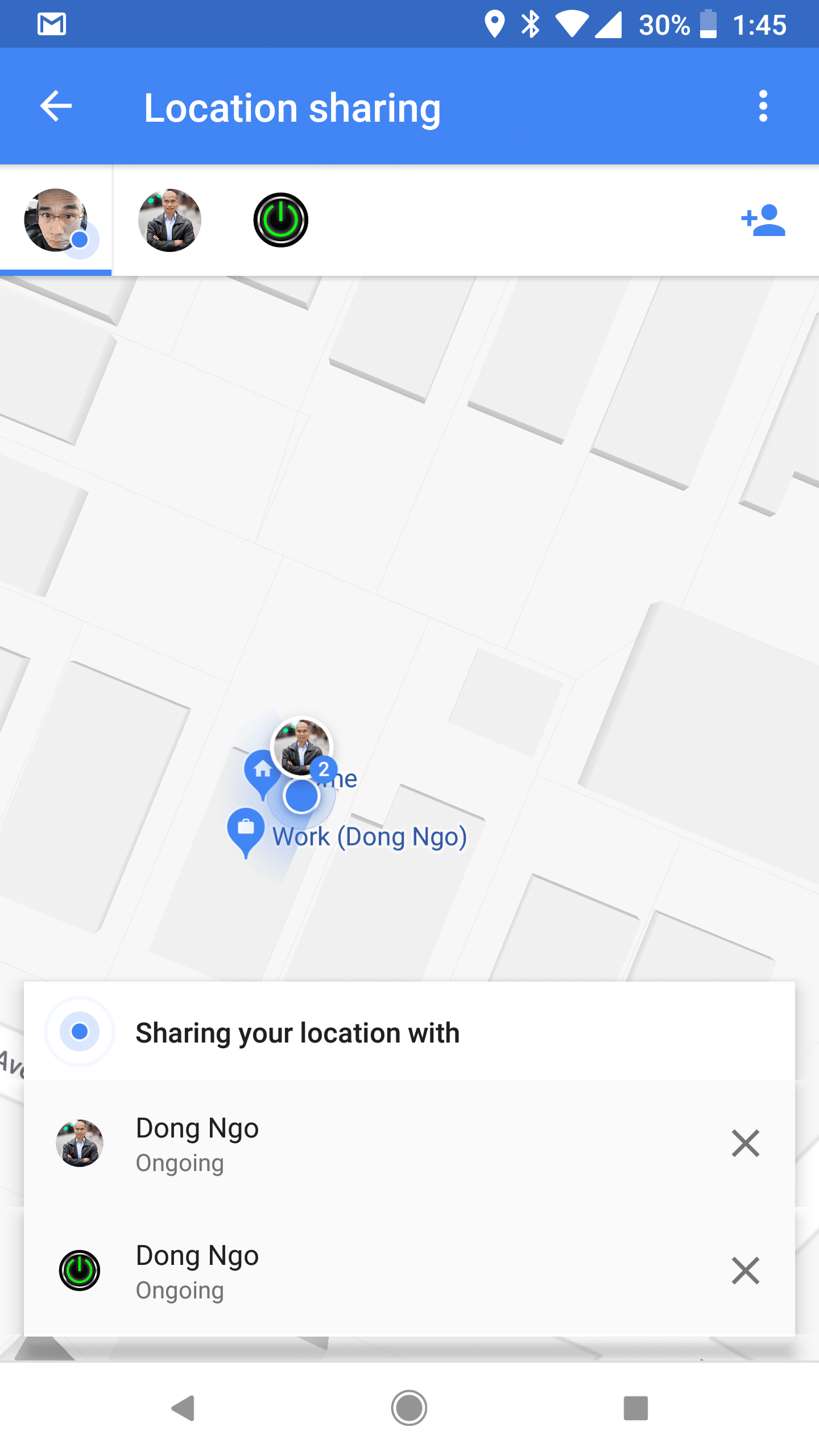Tap the system back button
The height and width of the screenshot is (1456, 819).
point(183,1408)
